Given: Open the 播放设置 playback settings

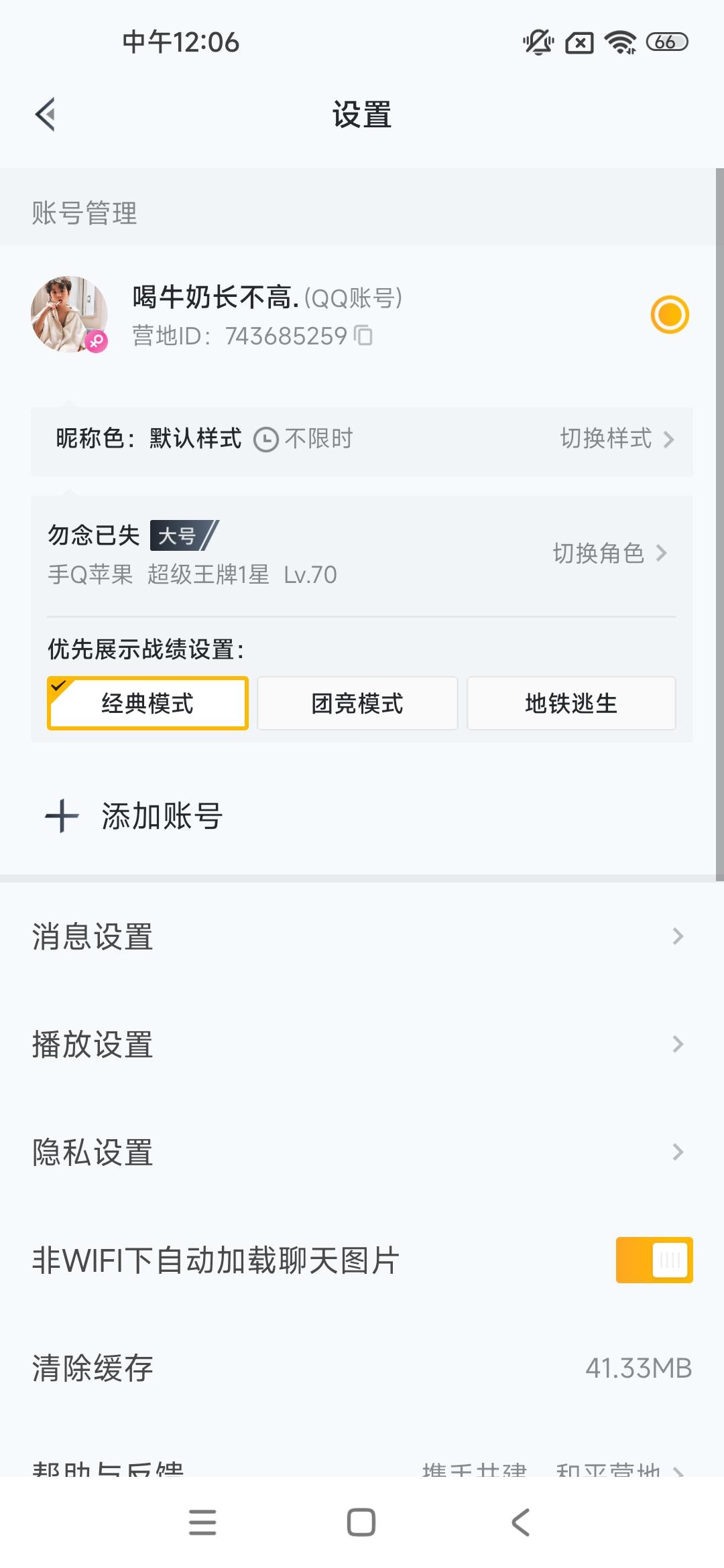Looking at the screenshot, I should click(362, 1045).
